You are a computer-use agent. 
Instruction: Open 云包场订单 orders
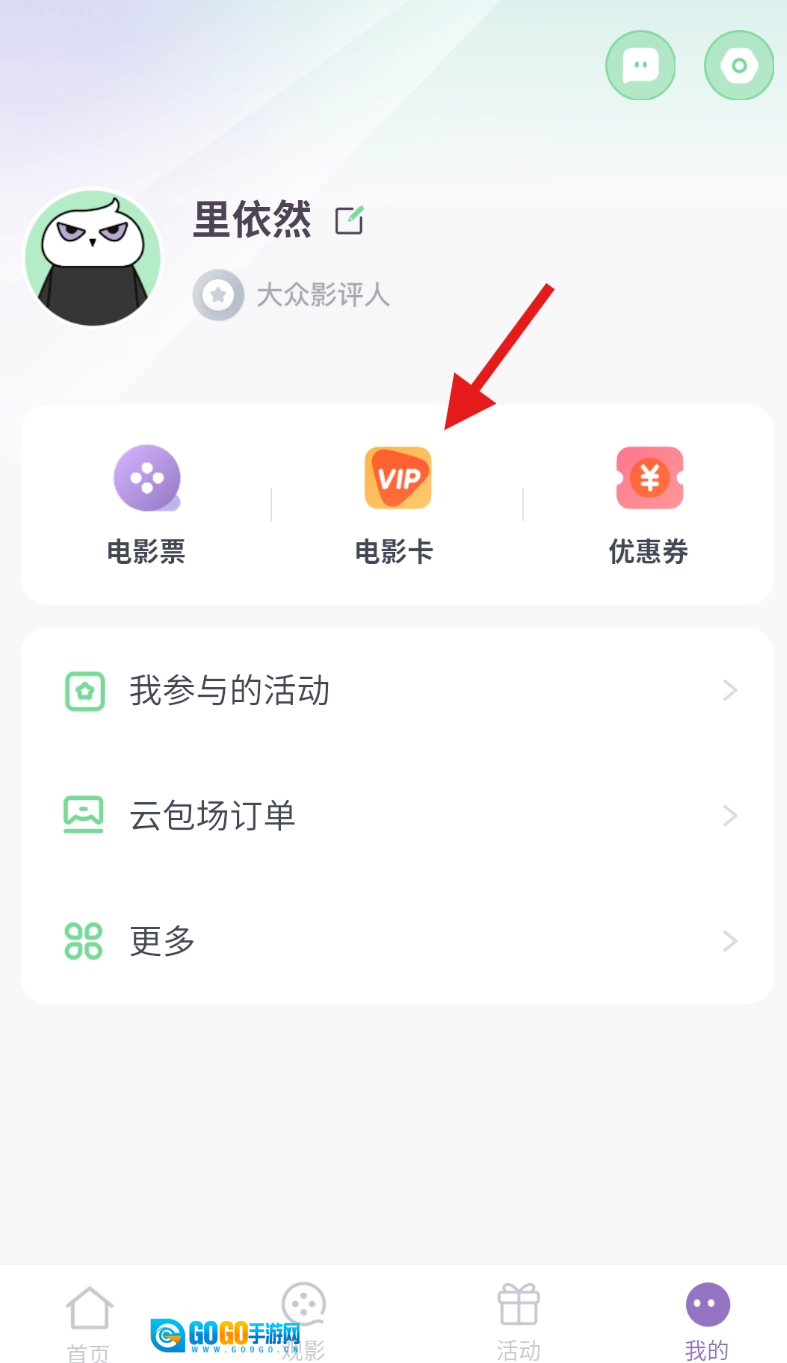pyautogui.click(x=397, y=816)
